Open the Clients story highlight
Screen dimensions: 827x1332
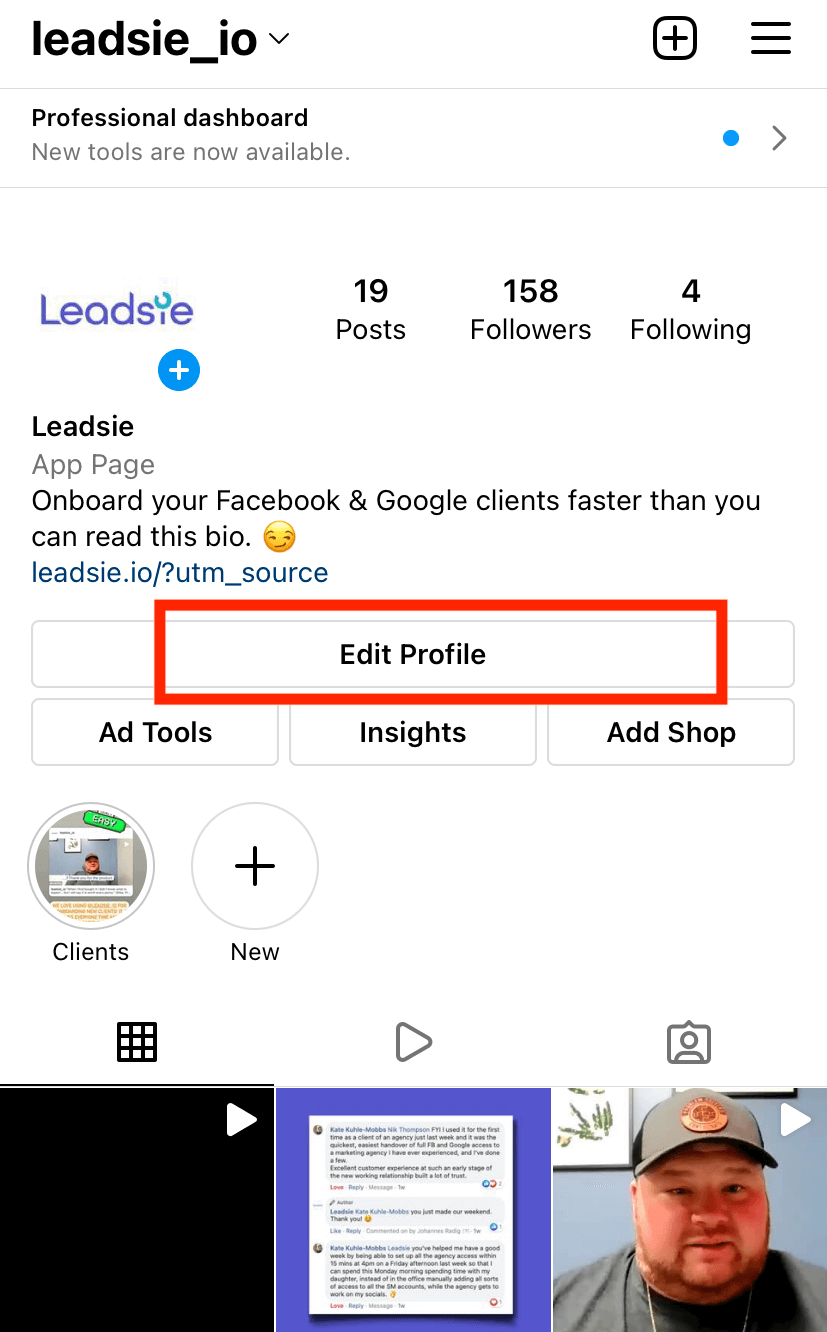pos(91,867)
